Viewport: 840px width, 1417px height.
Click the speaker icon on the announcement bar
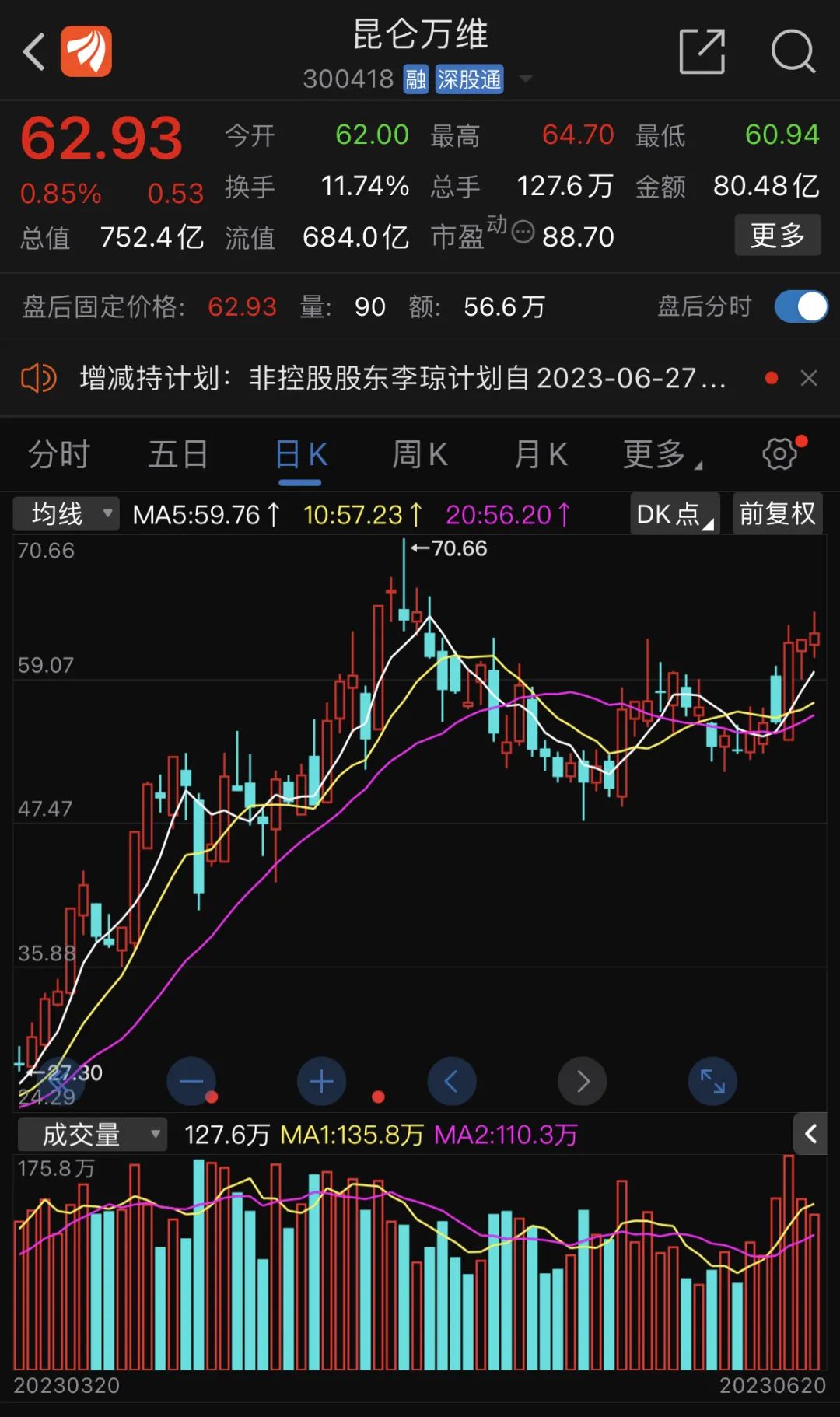coord(37,380)
